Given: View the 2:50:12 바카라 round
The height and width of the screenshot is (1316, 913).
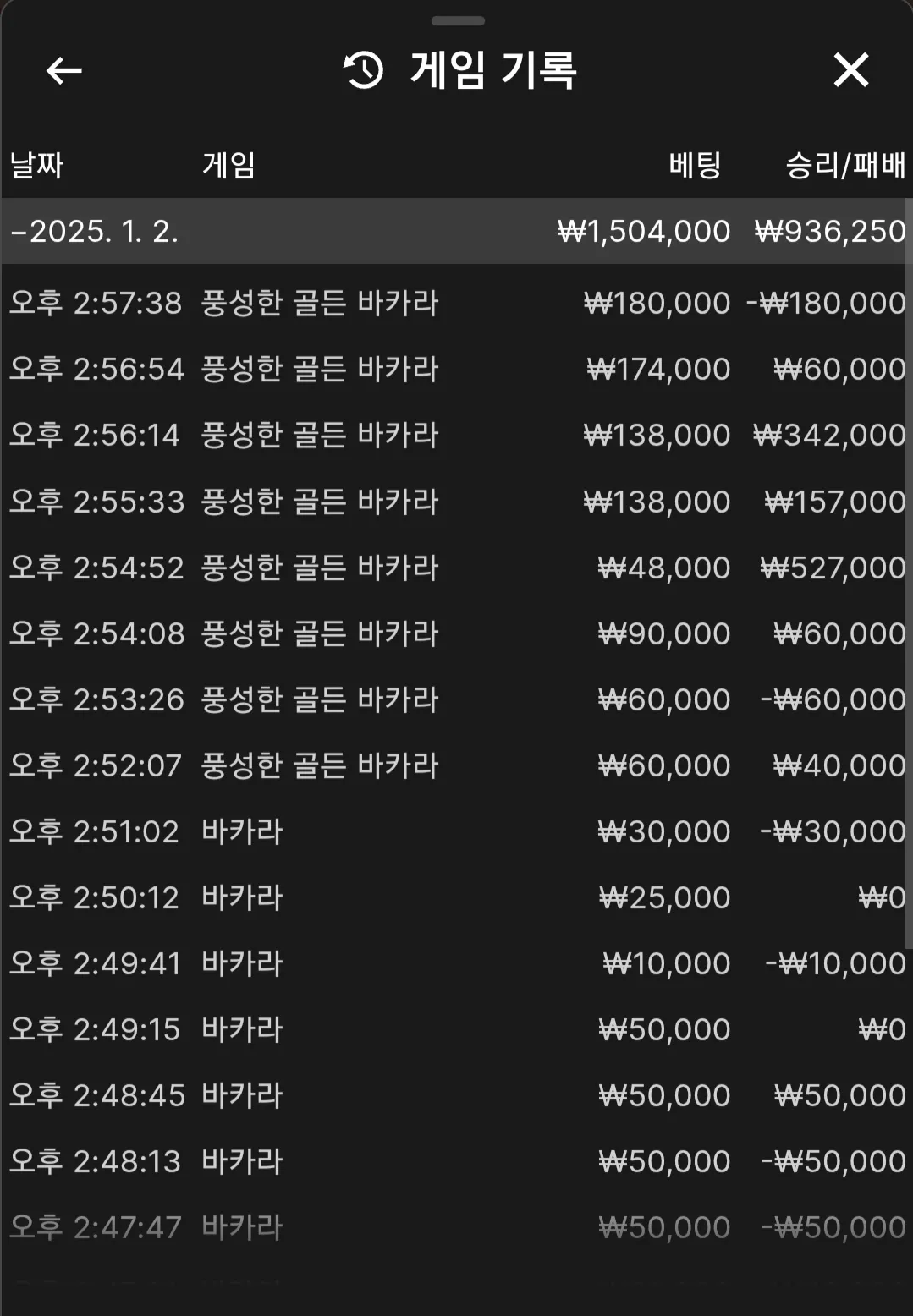Looking at the screenshot, I should 457,897.
